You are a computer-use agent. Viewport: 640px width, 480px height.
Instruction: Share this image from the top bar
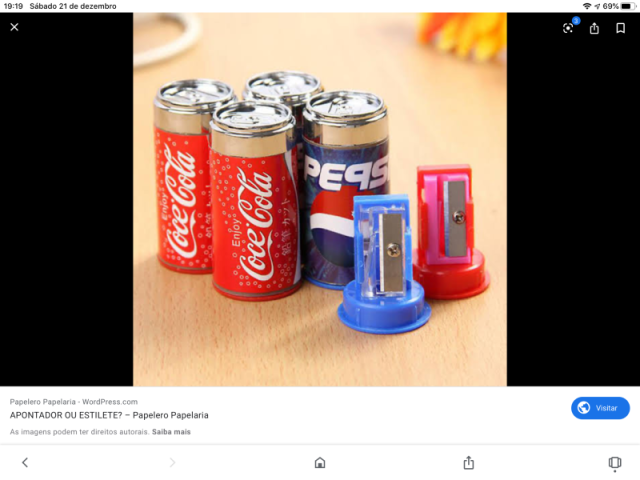click(594, 28)
